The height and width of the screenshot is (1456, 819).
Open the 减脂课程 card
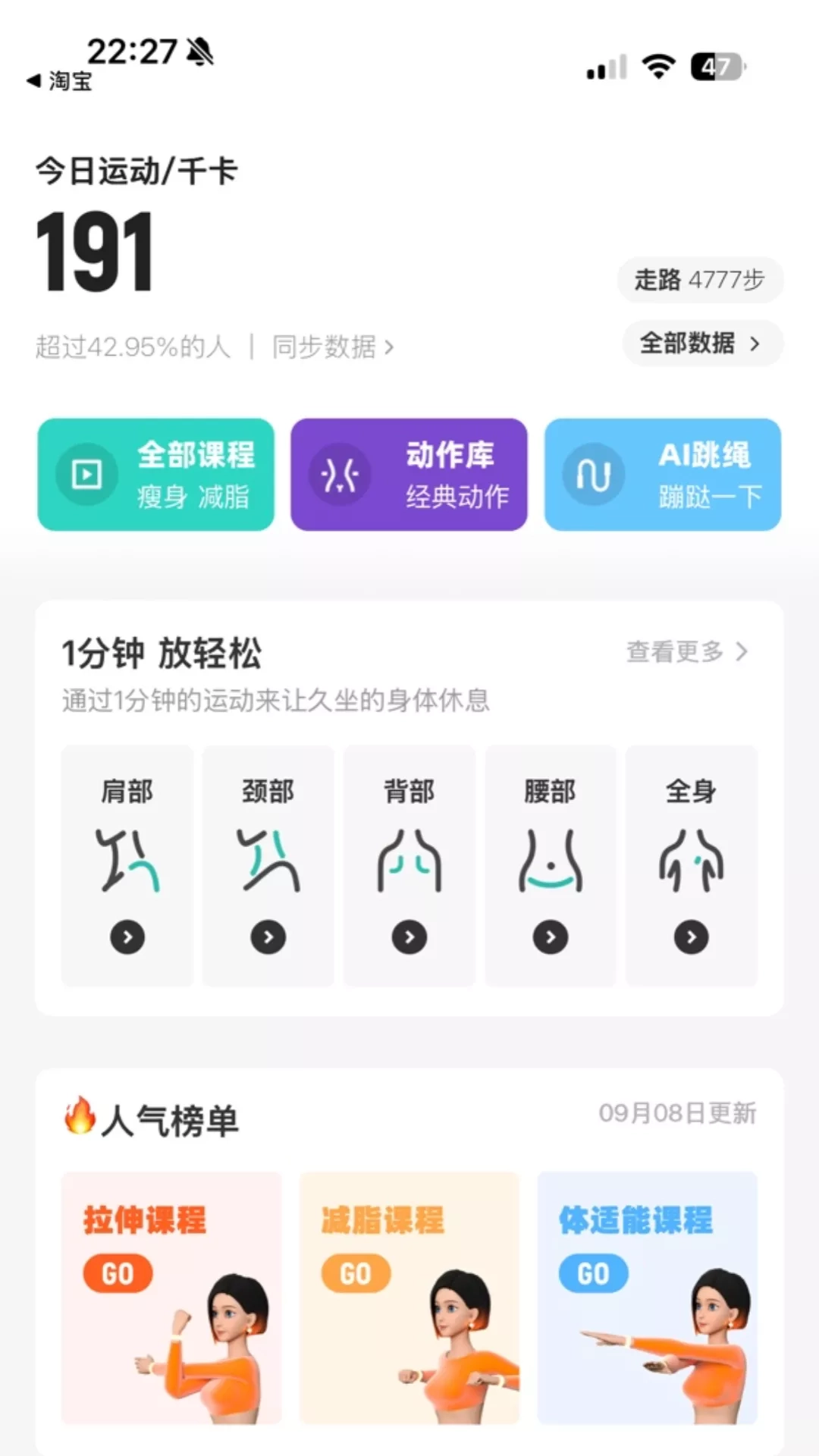pyautogui.click(x=409, y=1298)
